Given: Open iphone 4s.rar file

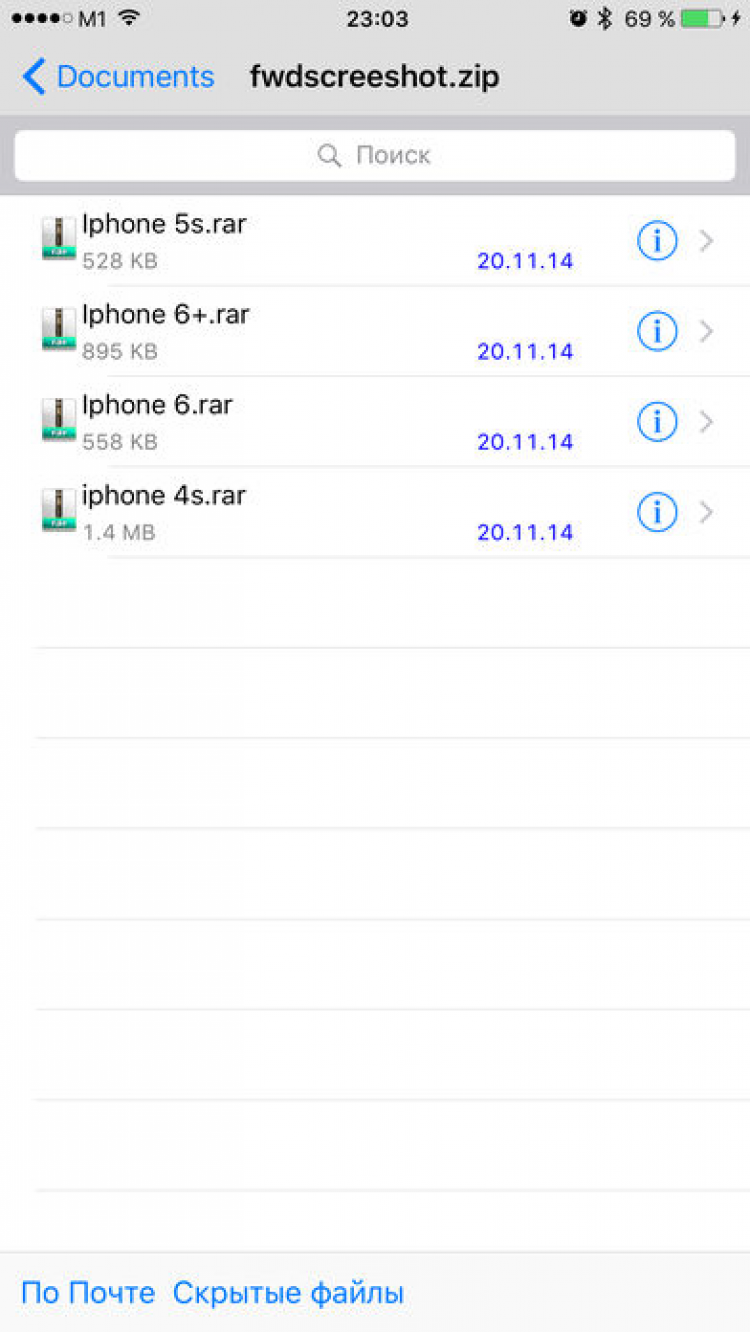Looking at the screenshot, I should pyautogui.click(x=300, y=512).
